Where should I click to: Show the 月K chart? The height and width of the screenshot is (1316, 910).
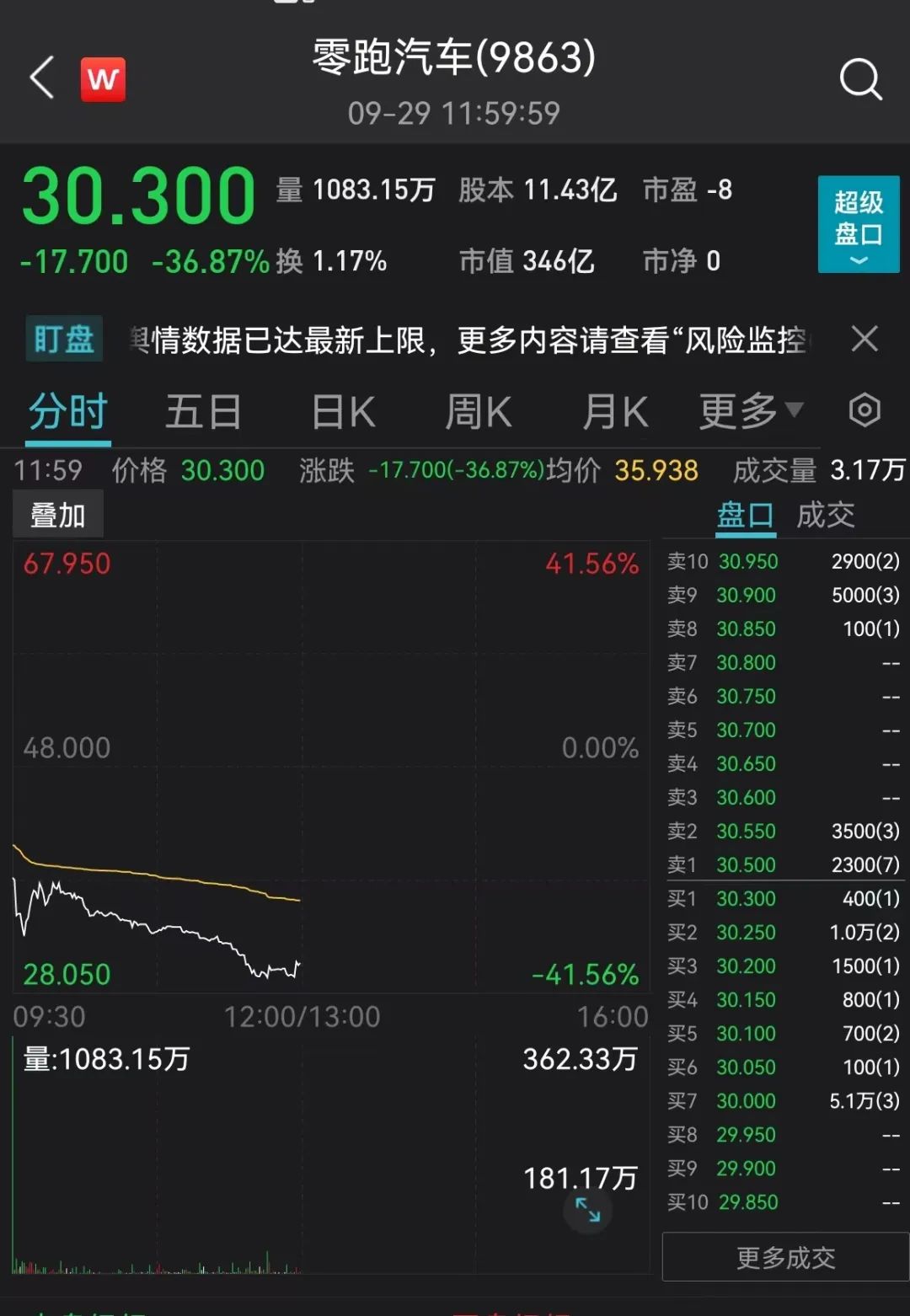615,413
